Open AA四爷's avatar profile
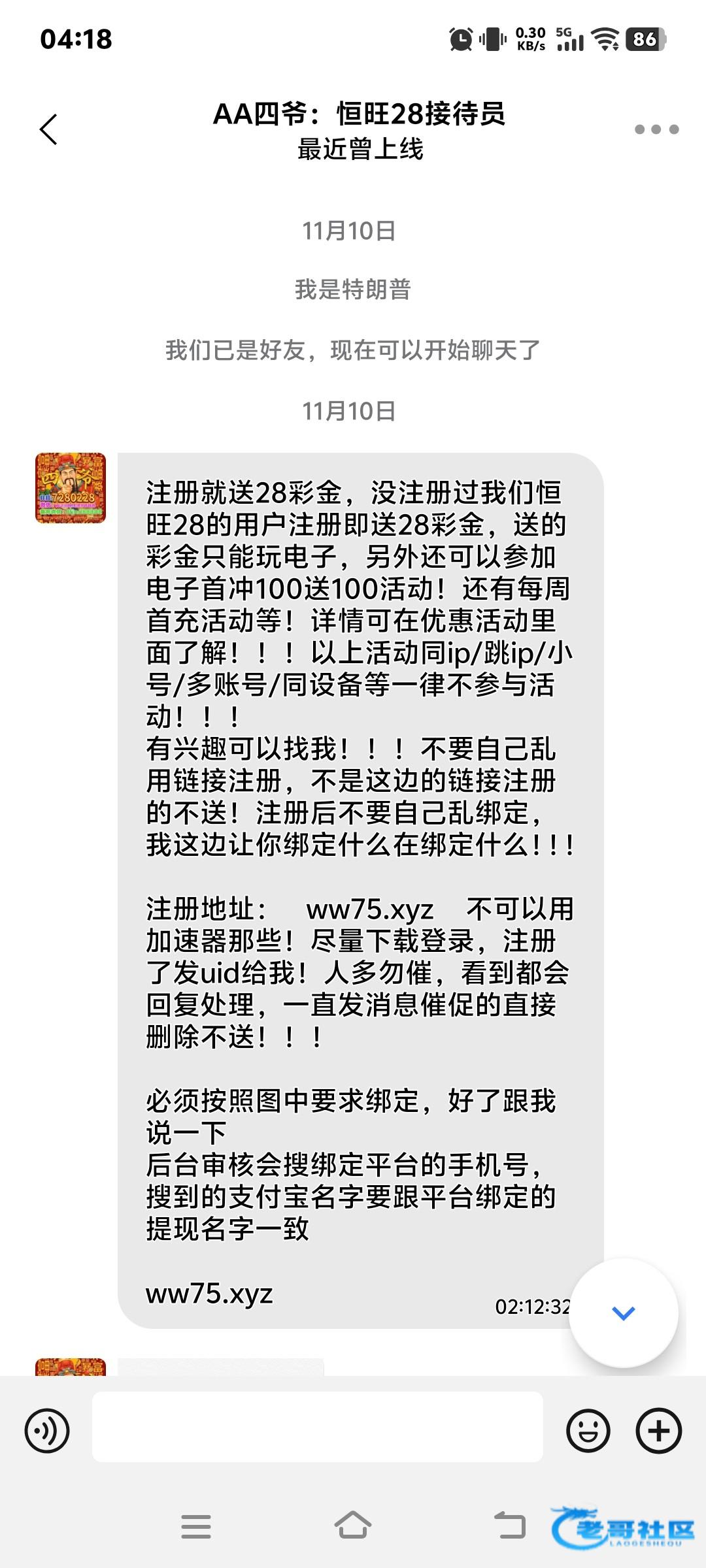This screenshot has width=706, height=1568. pyautogui.click(x=71, y=488)
